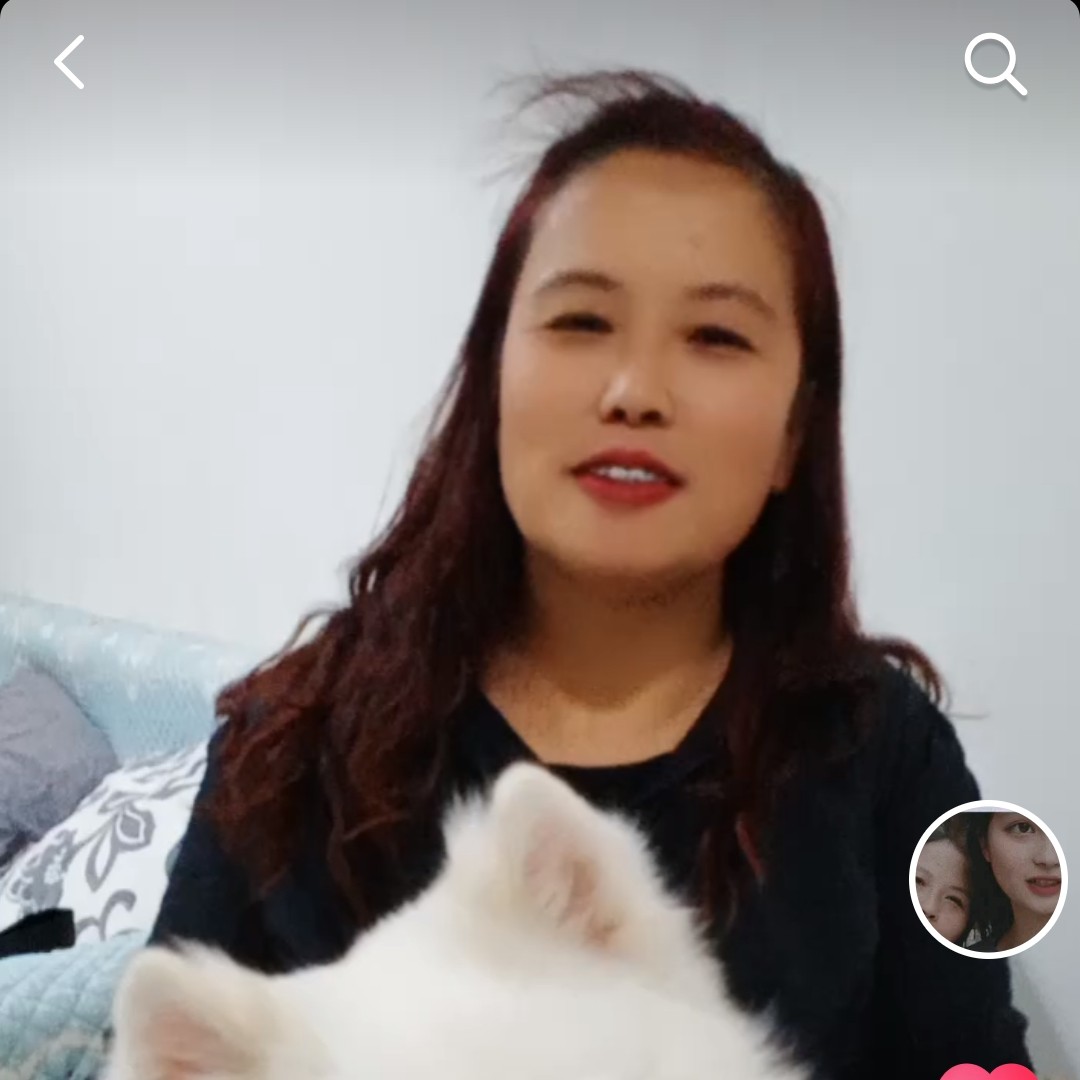This screenshot has width=1080, height=1080.
Task: Go back using the top-left arrow
Action: (x=69, y=62)
